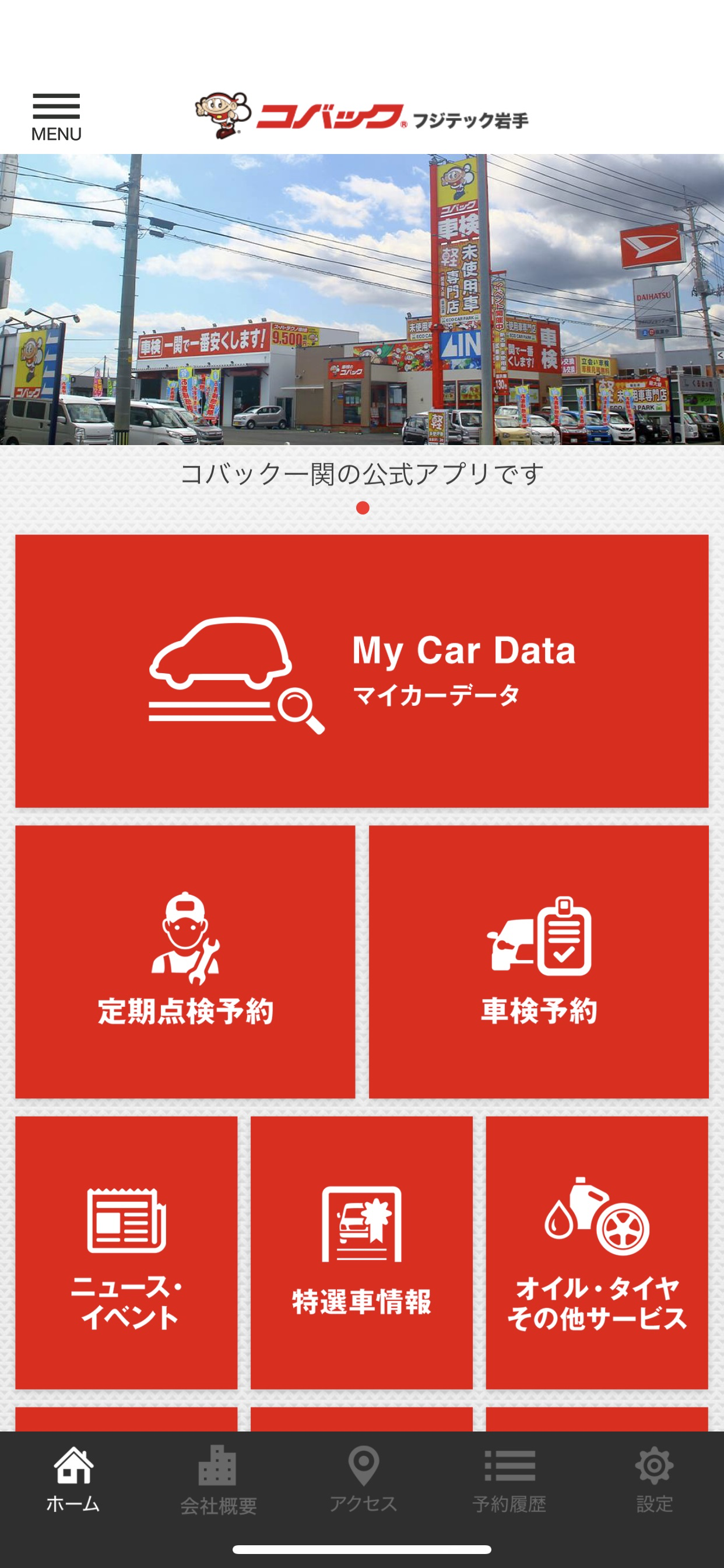Tap the shop photo banner
The height and width of the screenshot is (1568, 724).
pyautogui.click(x=362, y=299)
